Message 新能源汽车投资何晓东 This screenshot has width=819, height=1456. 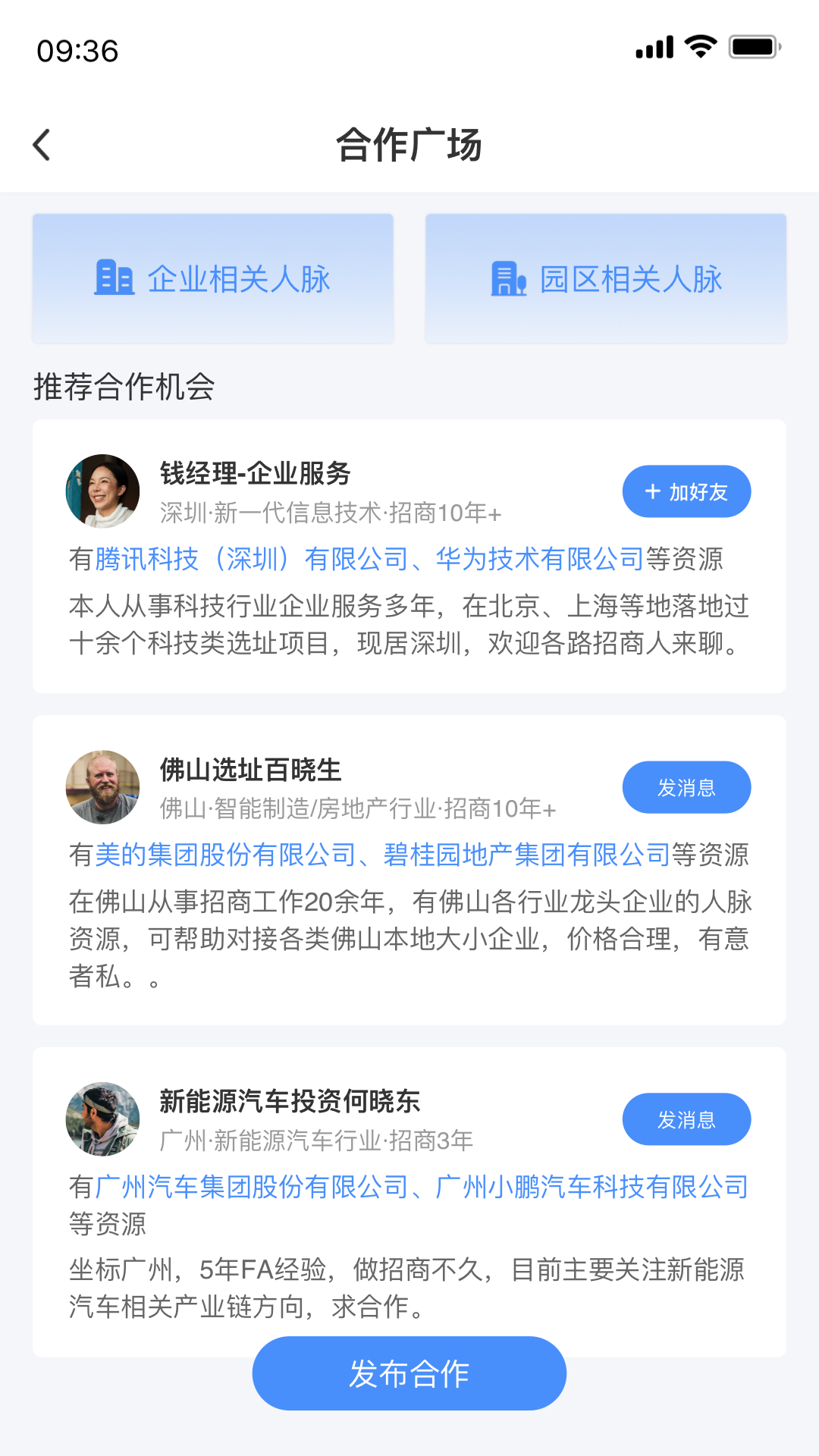686,1119
